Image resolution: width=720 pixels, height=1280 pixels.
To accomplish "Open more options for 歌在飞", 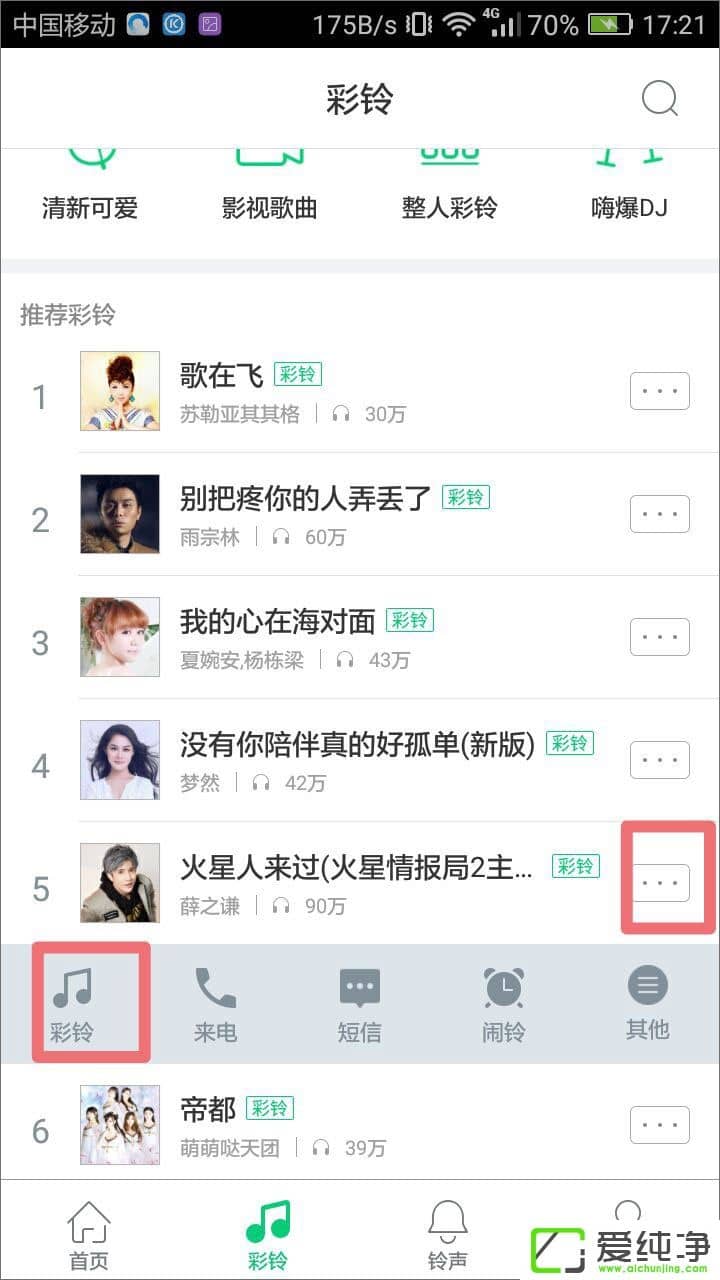I will pos(659,391).
